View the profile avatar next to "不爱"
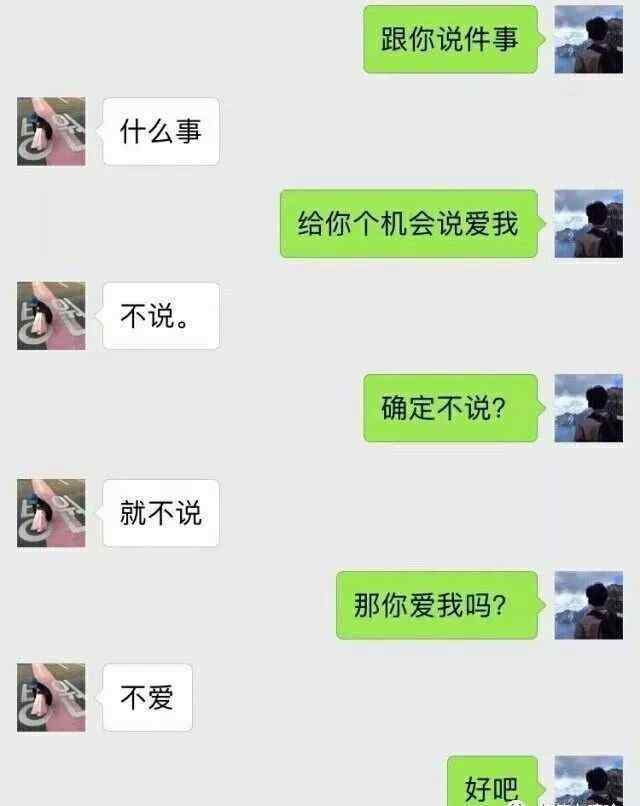The height and width of the screenshot is (806, 640). coord(51,697)
